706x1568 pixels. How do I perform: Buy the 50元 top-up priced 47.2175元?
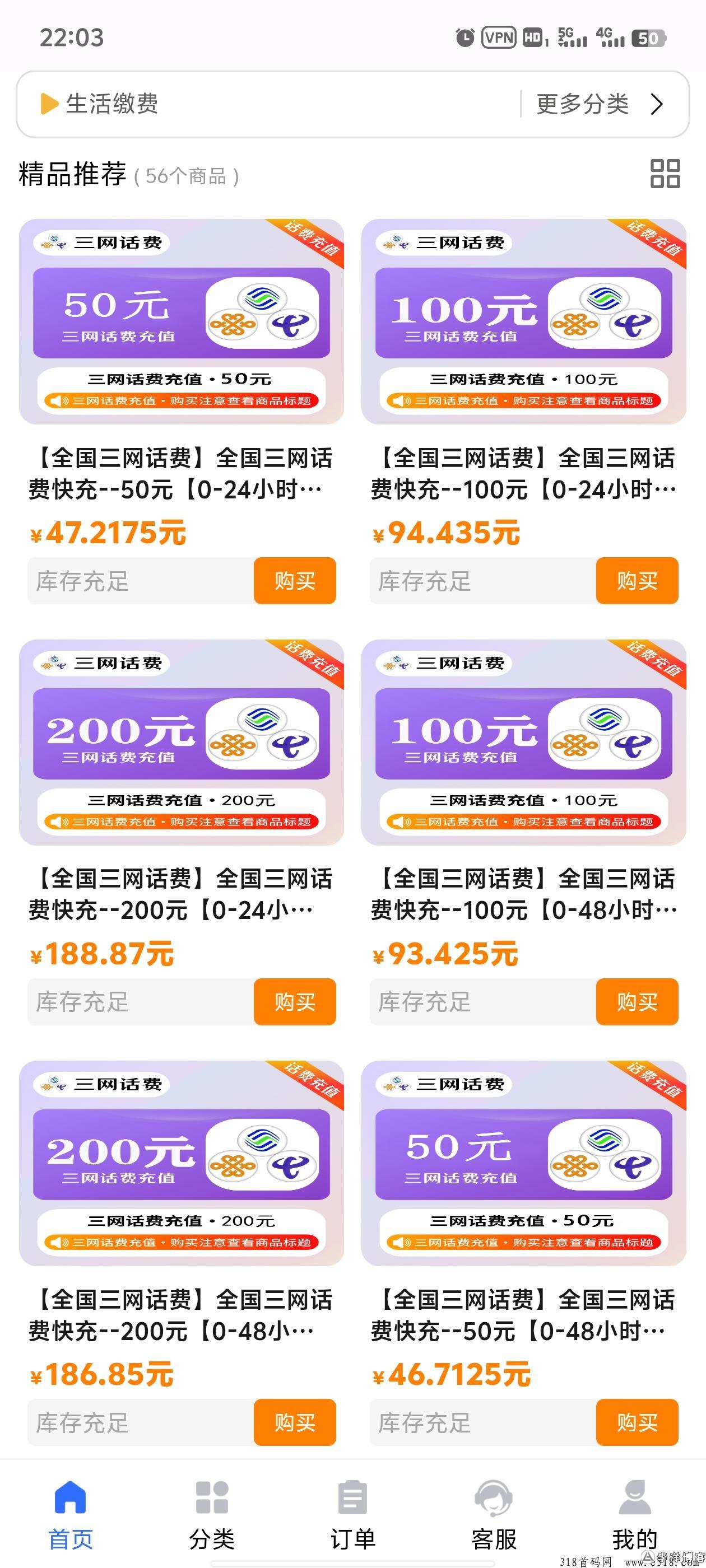(295, 581)
